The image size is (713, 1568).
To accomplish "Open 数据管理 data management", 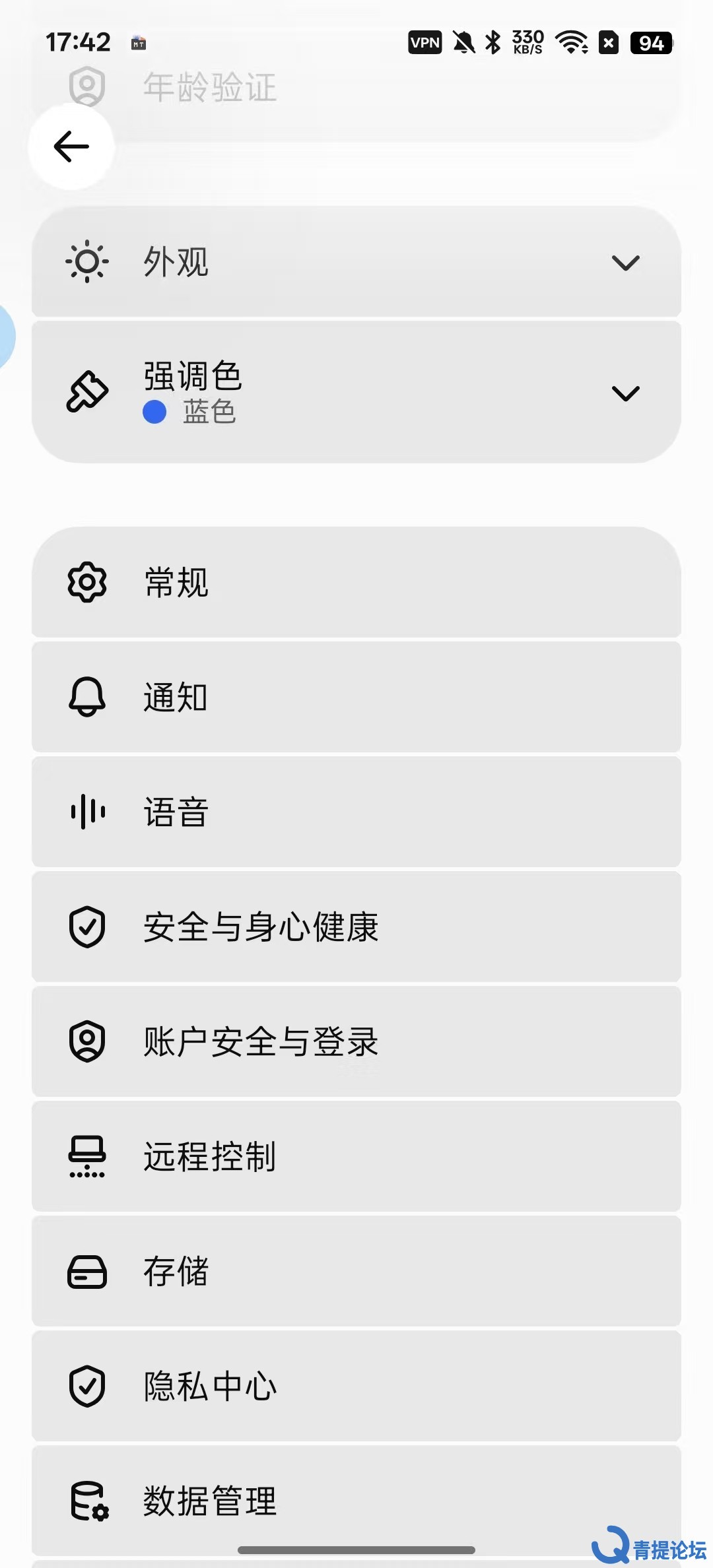I will (356, 1501).
